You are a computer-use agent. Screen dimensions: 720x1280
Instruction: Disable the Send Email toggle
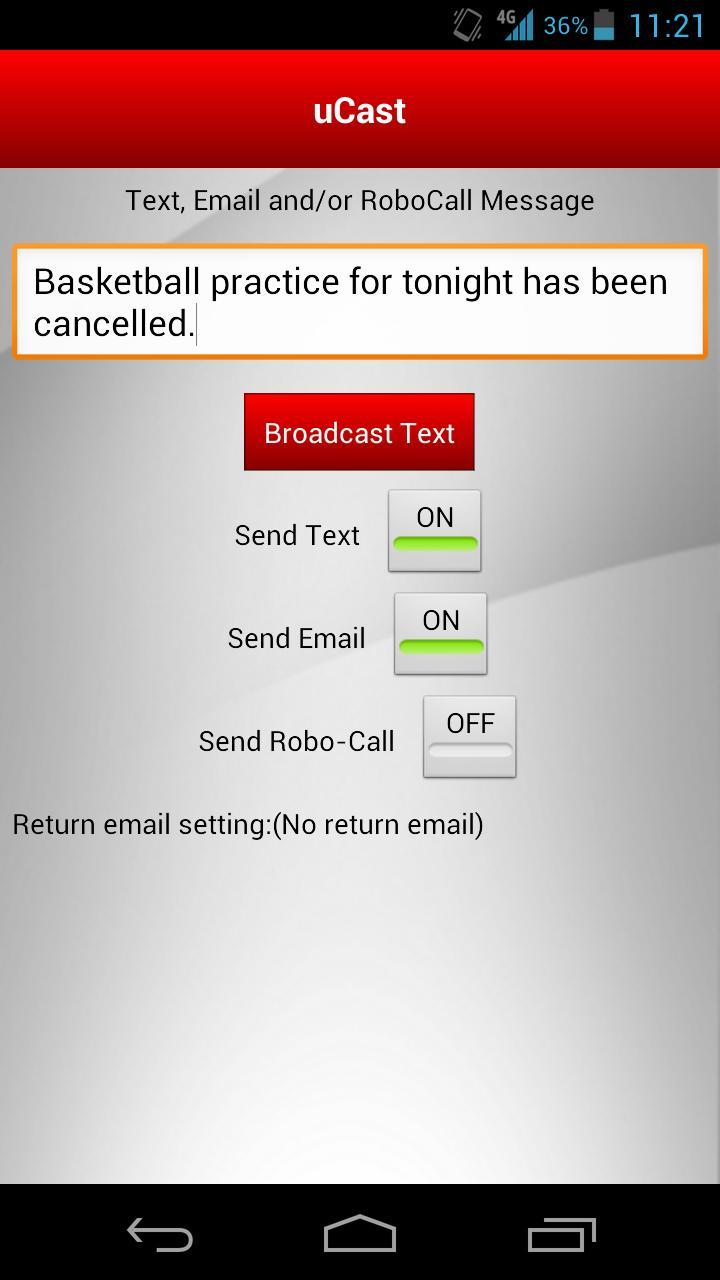click(x=440, y=634)
